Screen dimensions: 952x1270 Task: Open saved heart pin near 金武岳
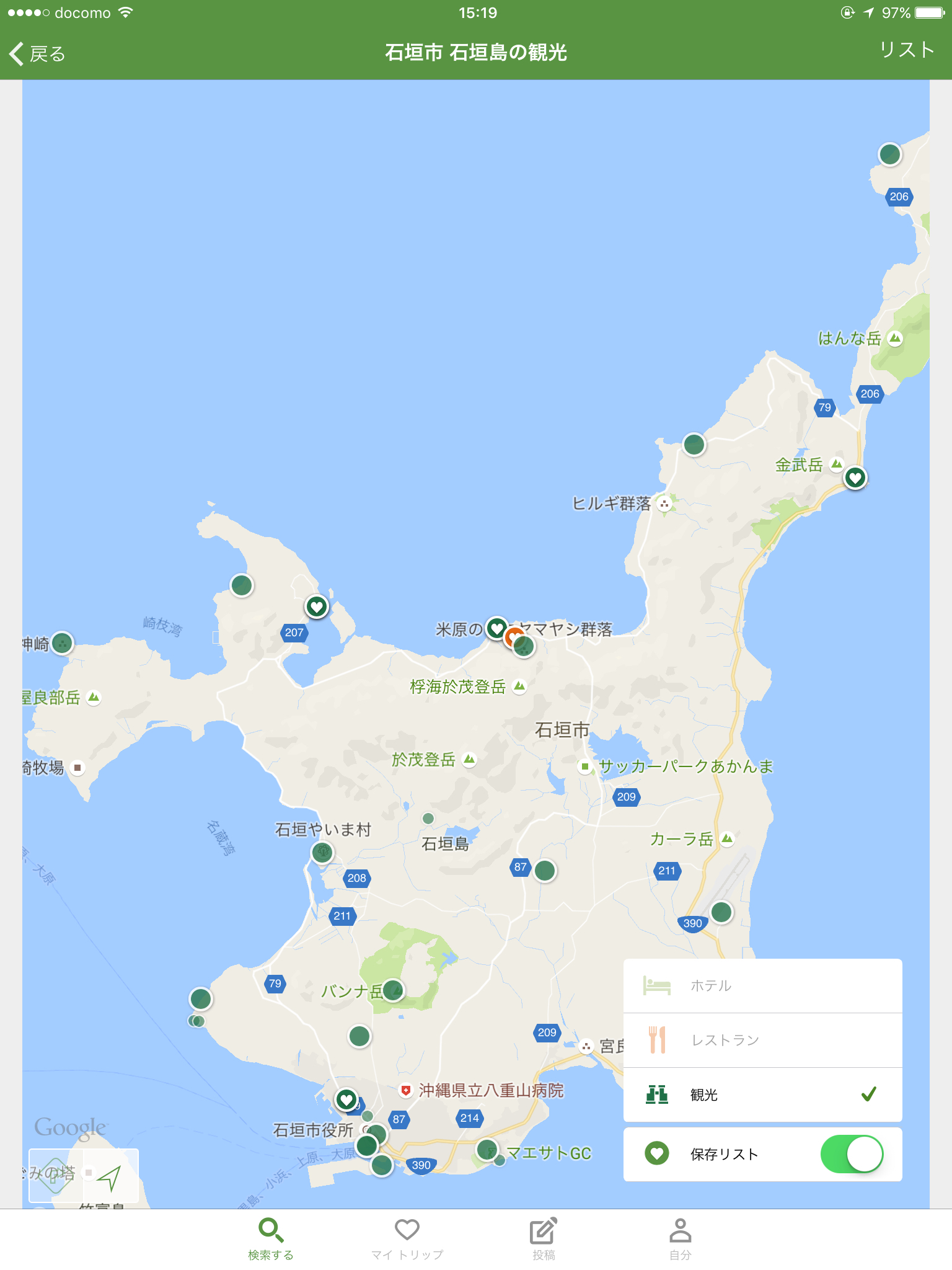tap(855, 477)
